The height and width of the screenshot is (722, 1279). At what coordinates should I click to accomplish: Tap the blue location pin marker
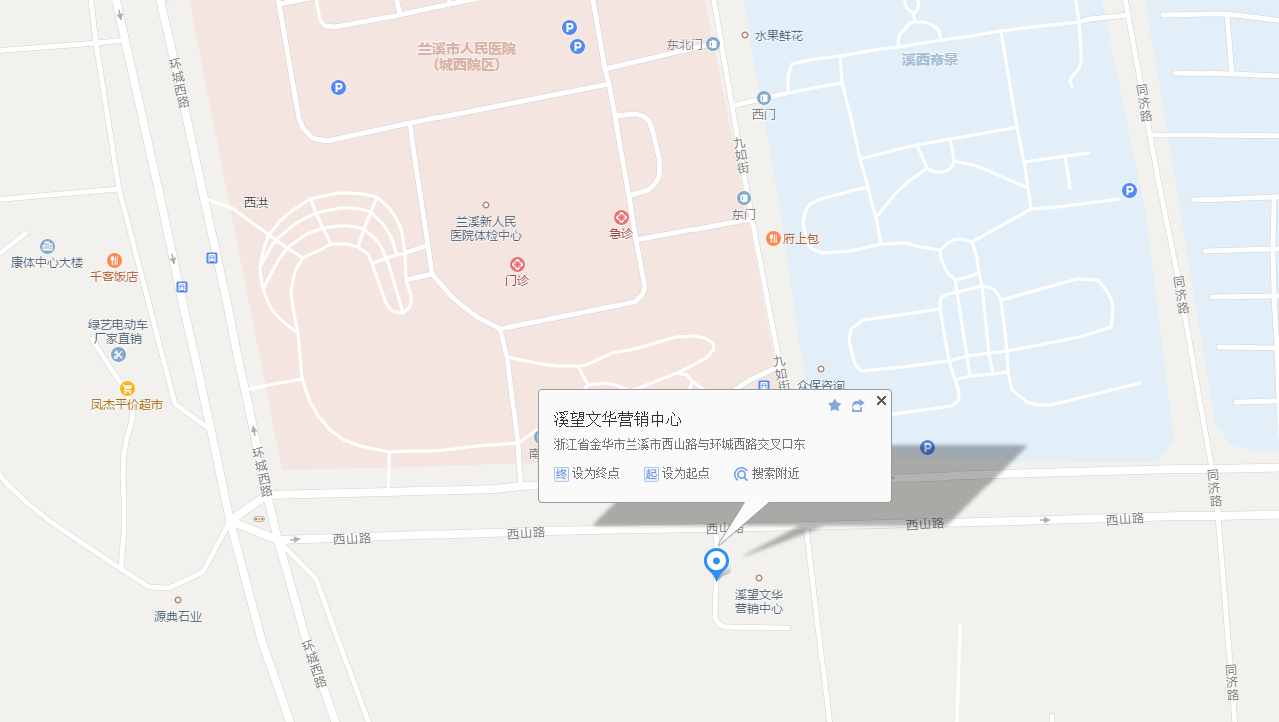pyautogui.click(x=716, y=562)
